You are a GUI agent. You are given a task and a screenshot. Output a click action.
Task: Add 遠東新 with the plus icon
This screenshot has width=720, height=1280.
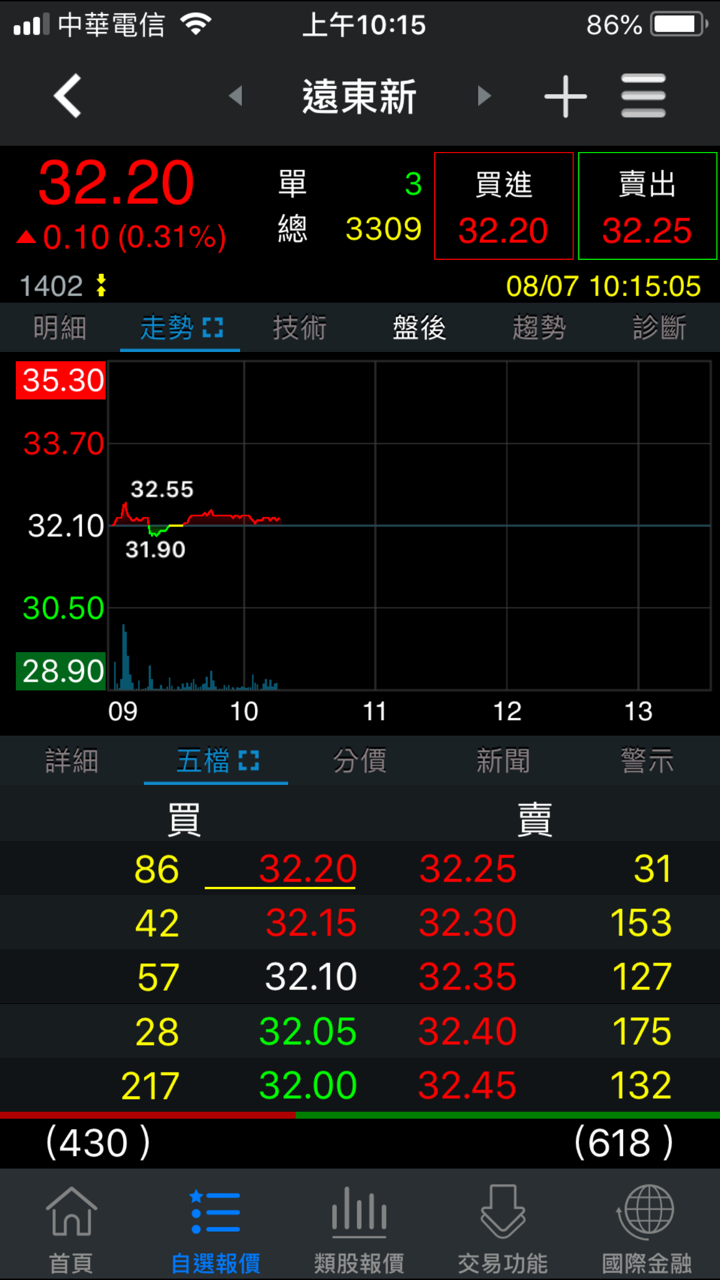point(565,97)
